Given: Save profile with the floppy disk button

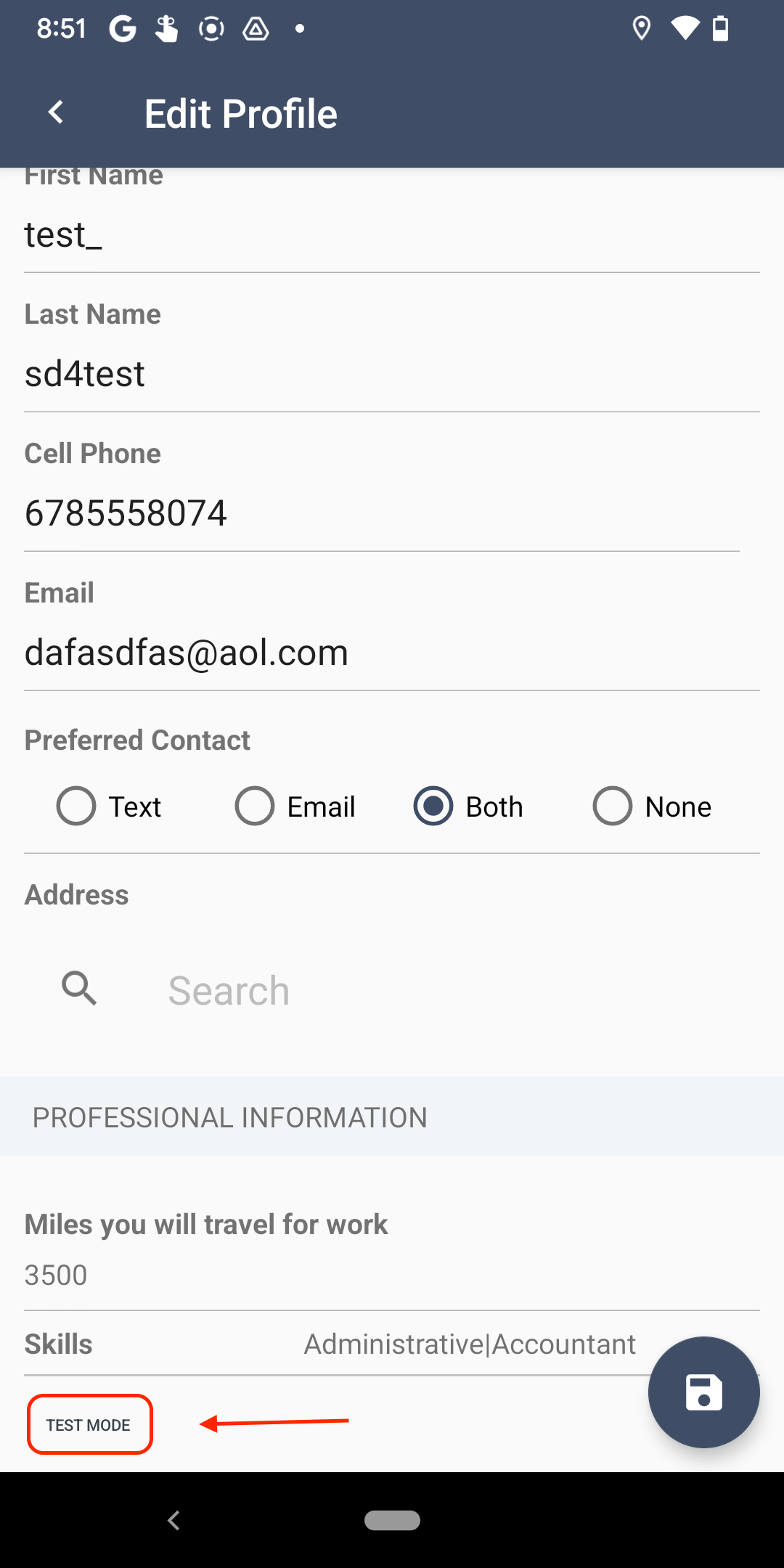Looking at the screenshot, I should pyautogui.click(x=703, y=1392).
